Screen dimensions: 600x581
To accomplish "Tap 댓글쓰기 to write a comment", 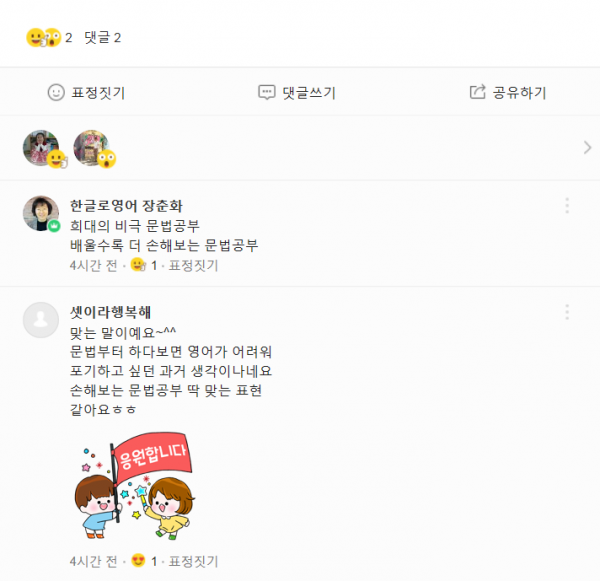I will (297, 92).
